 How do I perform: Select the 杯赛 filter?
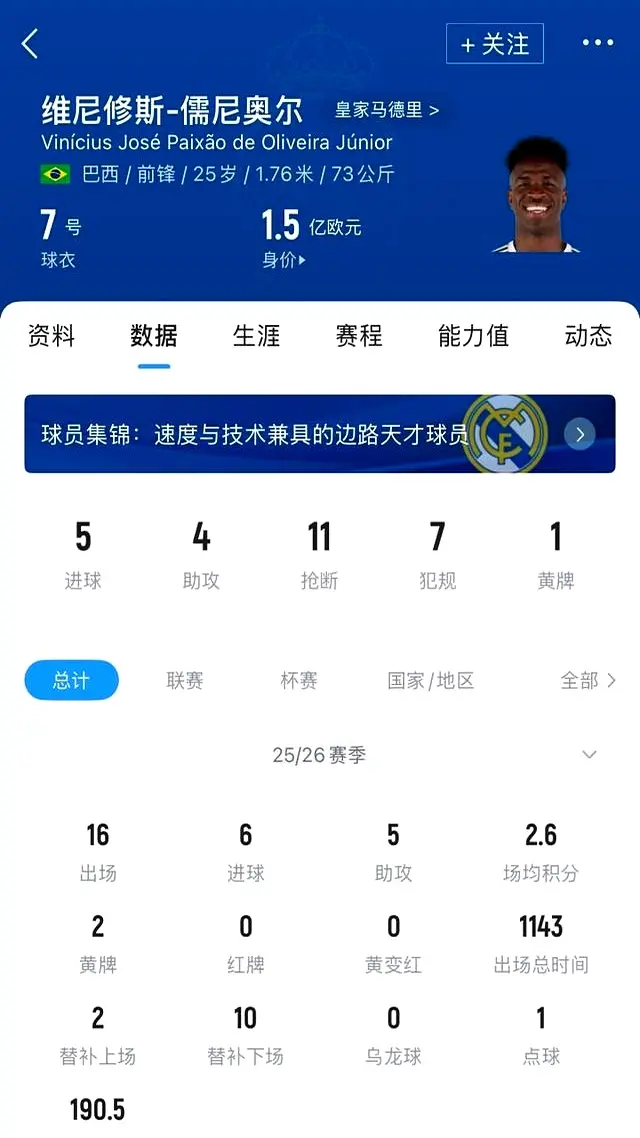[299, 681]
